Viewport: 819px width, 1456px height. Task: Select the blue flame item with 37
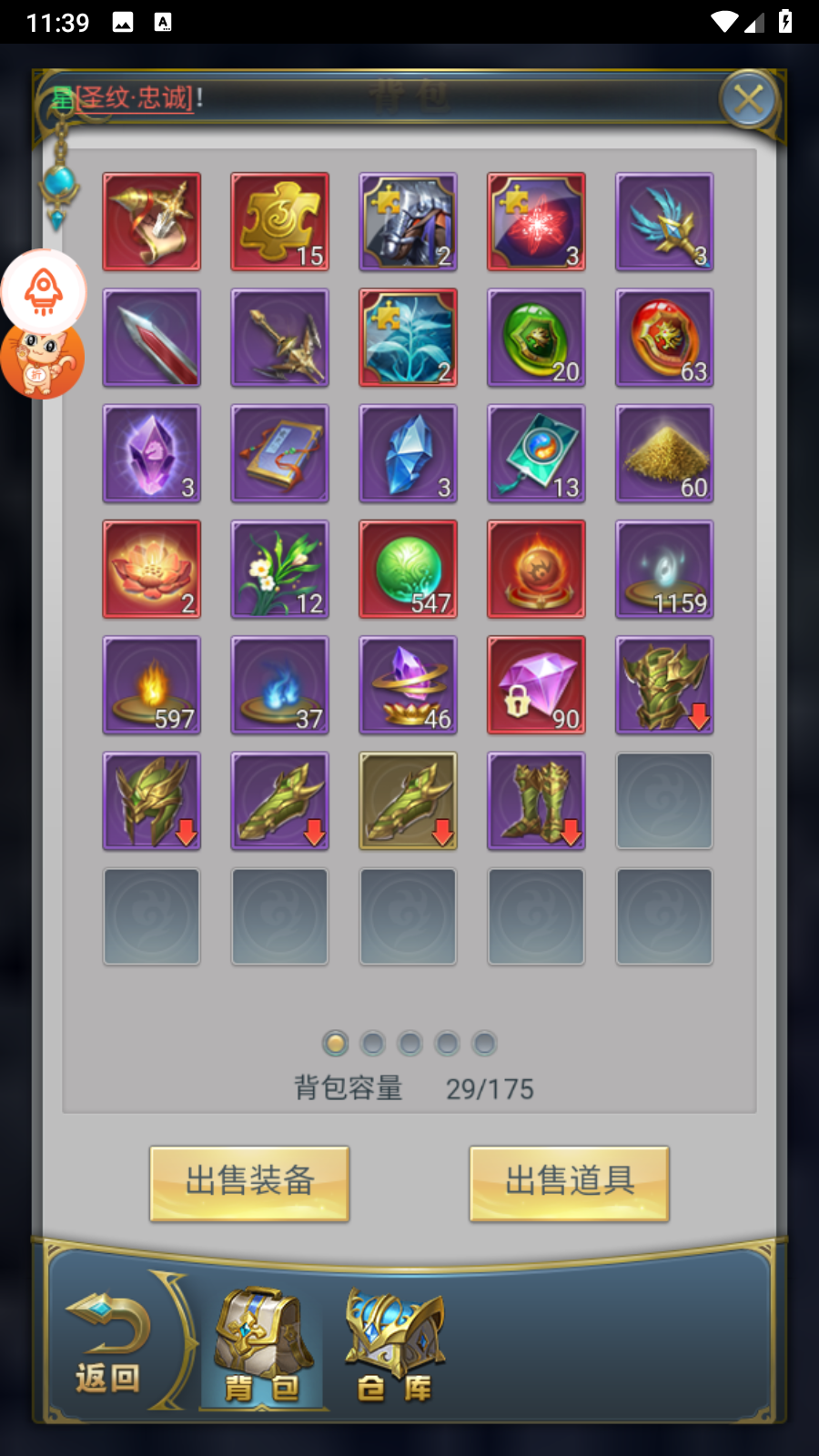(x=279, y=684)
